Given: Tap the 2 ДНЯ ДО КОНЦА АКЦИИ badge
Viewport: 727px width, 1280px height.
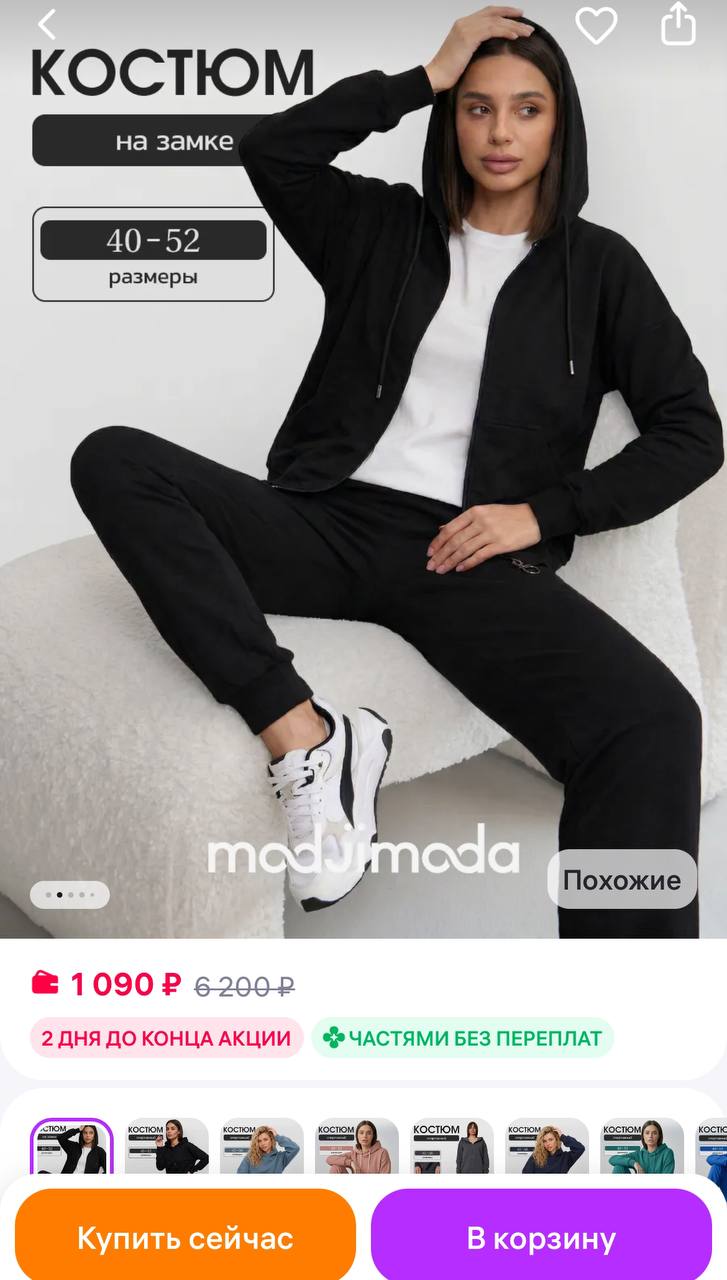Looking at the screenshot, I should click(166, 1038).
